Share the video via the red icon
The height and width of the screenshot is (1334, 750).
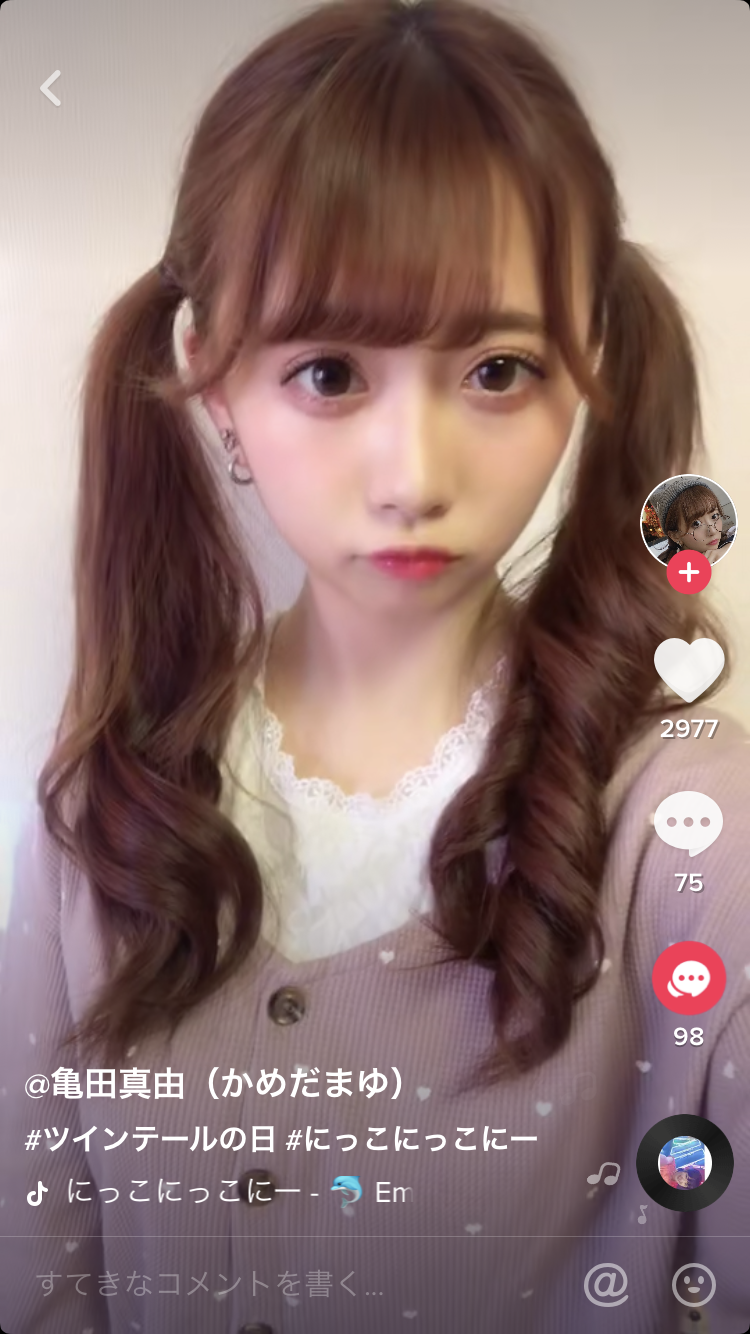pyautogui.click(x=688, y=978)
